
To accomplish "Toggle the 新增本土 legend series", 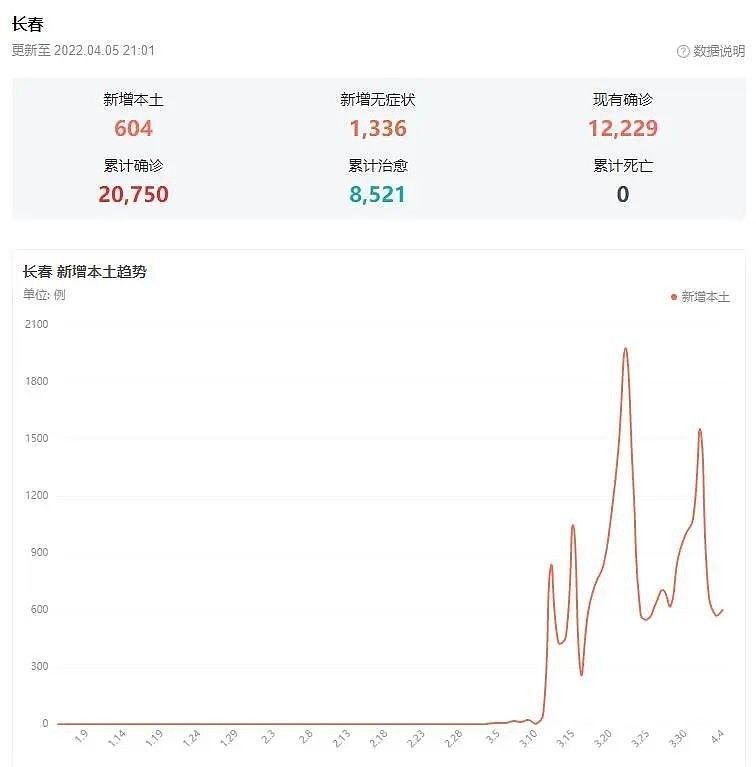I will point(700,297).
